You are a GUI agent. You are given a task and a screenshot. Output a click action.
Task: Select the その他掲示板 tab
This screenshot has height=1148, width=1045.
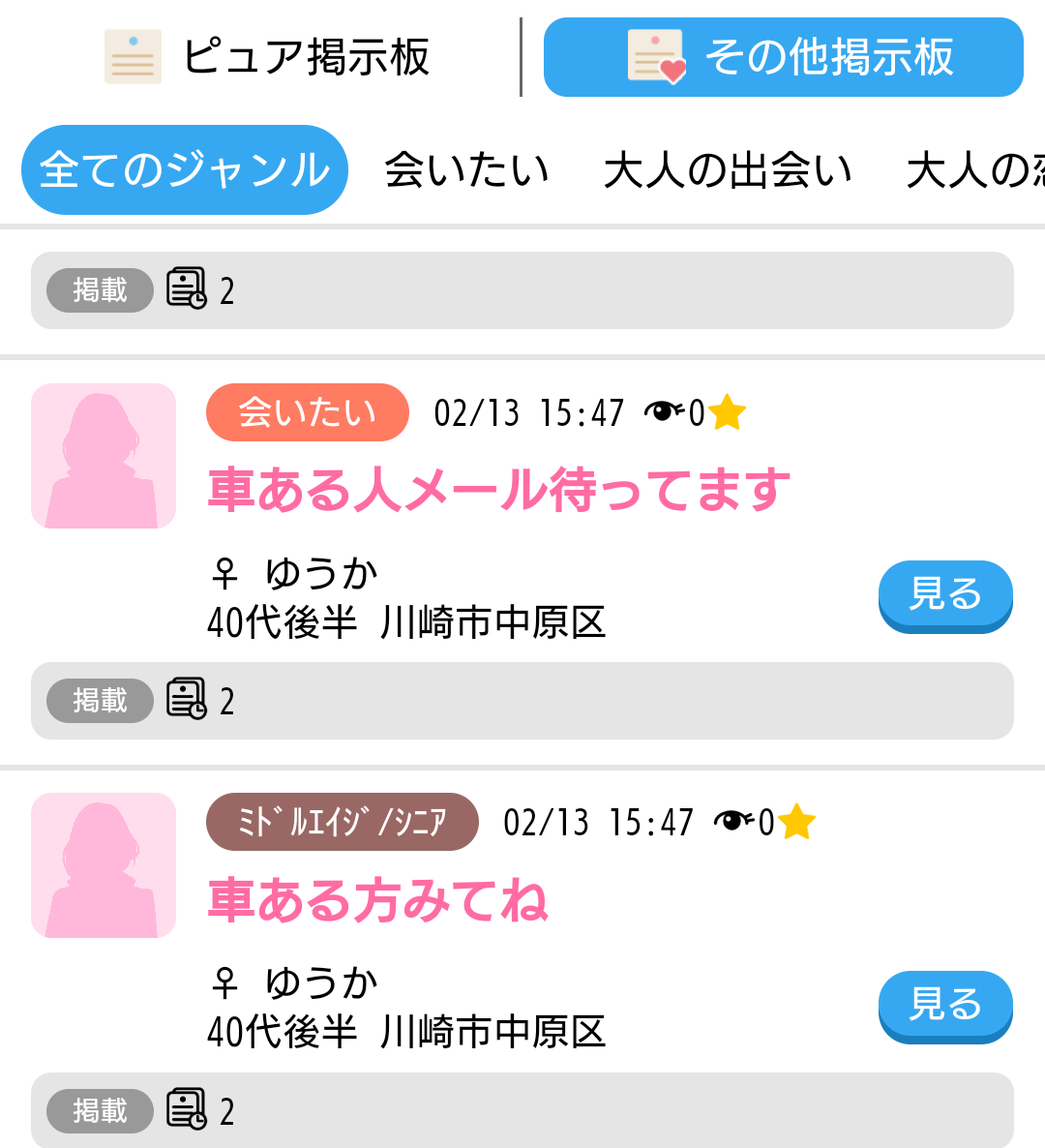click(x=783, y=57)
